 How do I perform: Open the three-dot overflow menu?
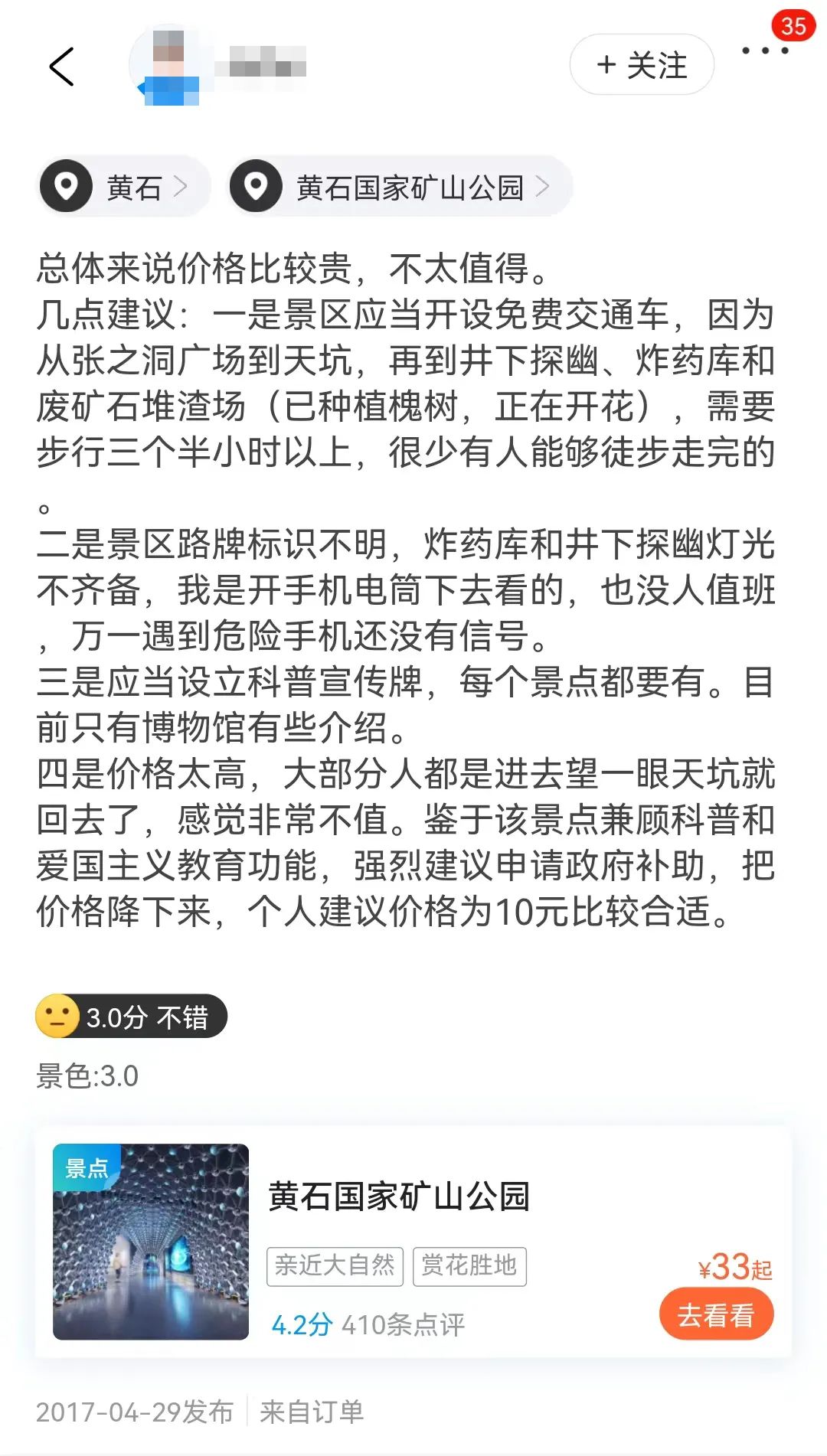(764, 51)
